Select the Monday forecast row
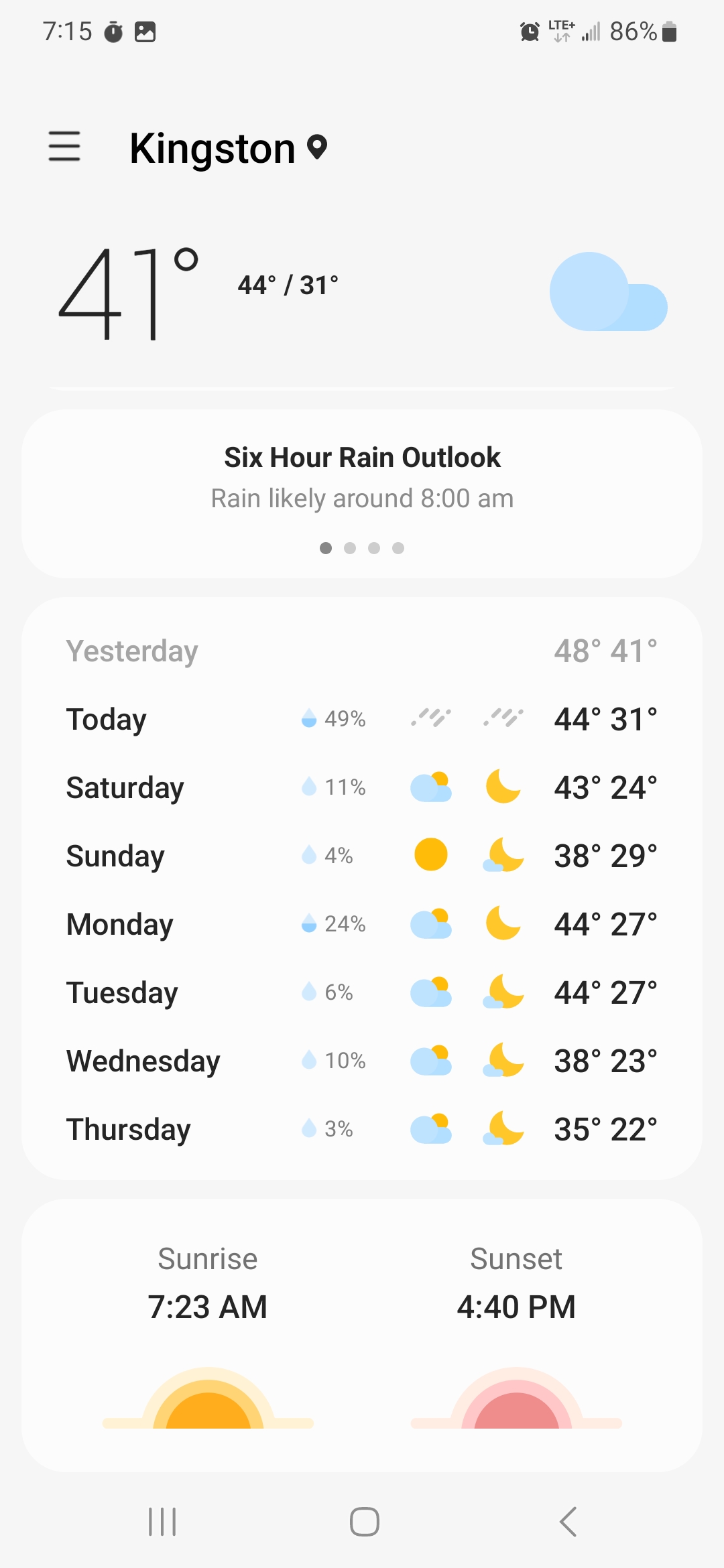This screenshot has height=1568, width=724. [x=362, y=924]
